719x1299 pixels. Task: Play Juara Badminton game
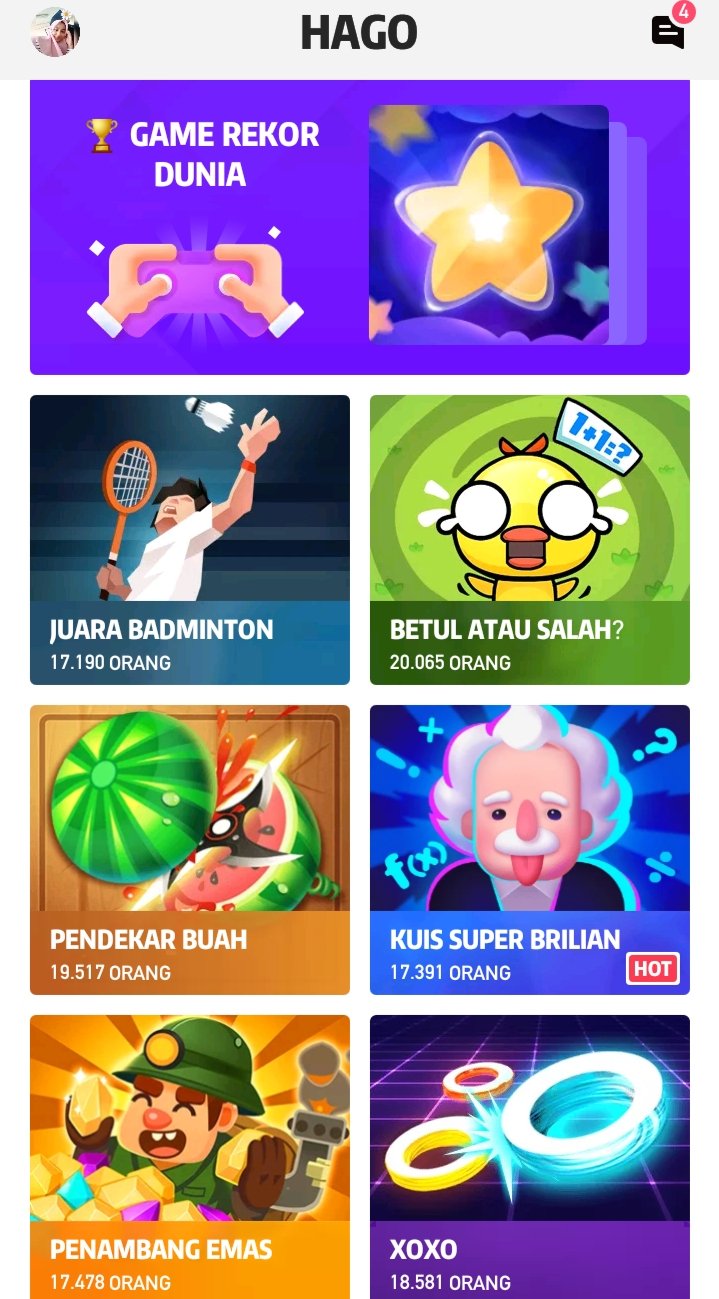click(x=190, y=540)
